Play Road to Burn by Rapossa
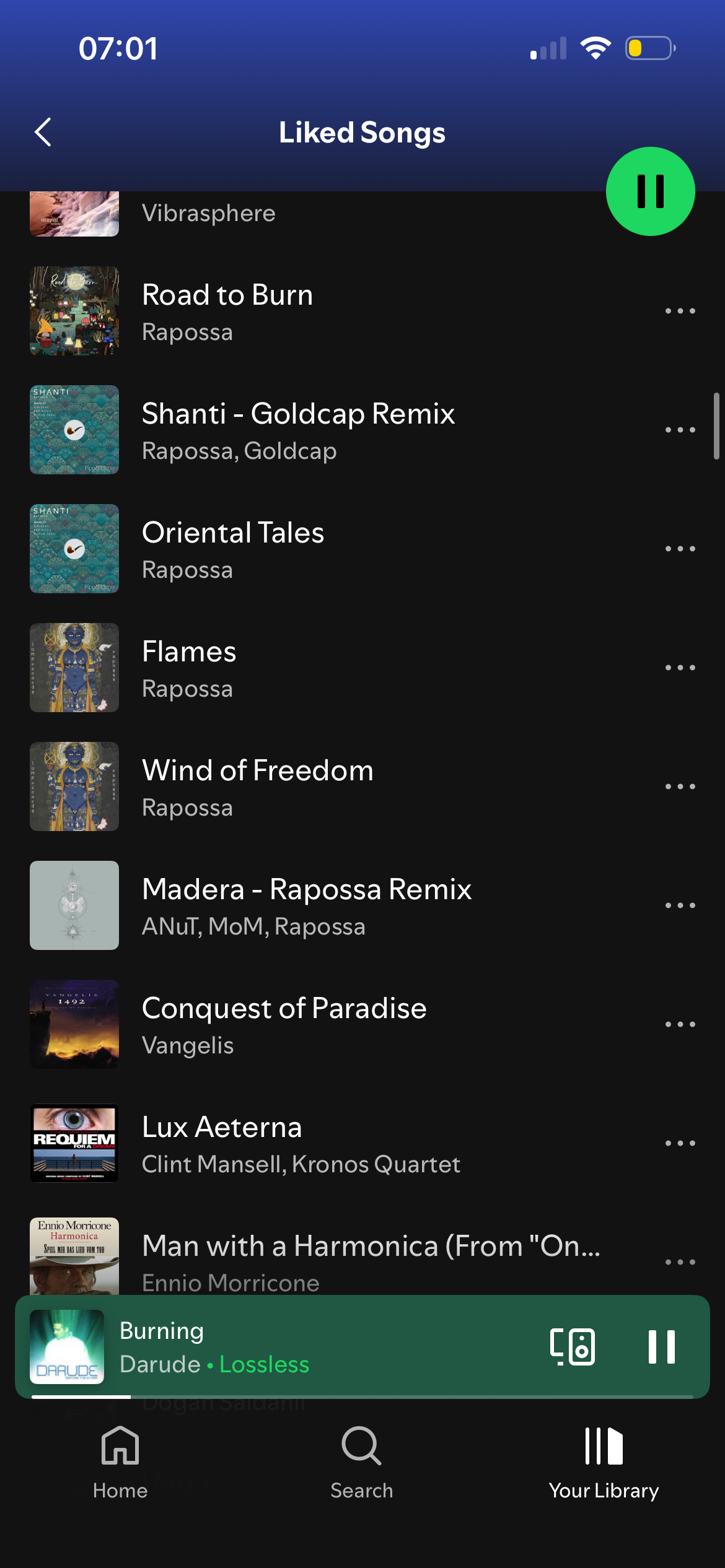This screenshot has width=725, height=1568. (310, 311)
